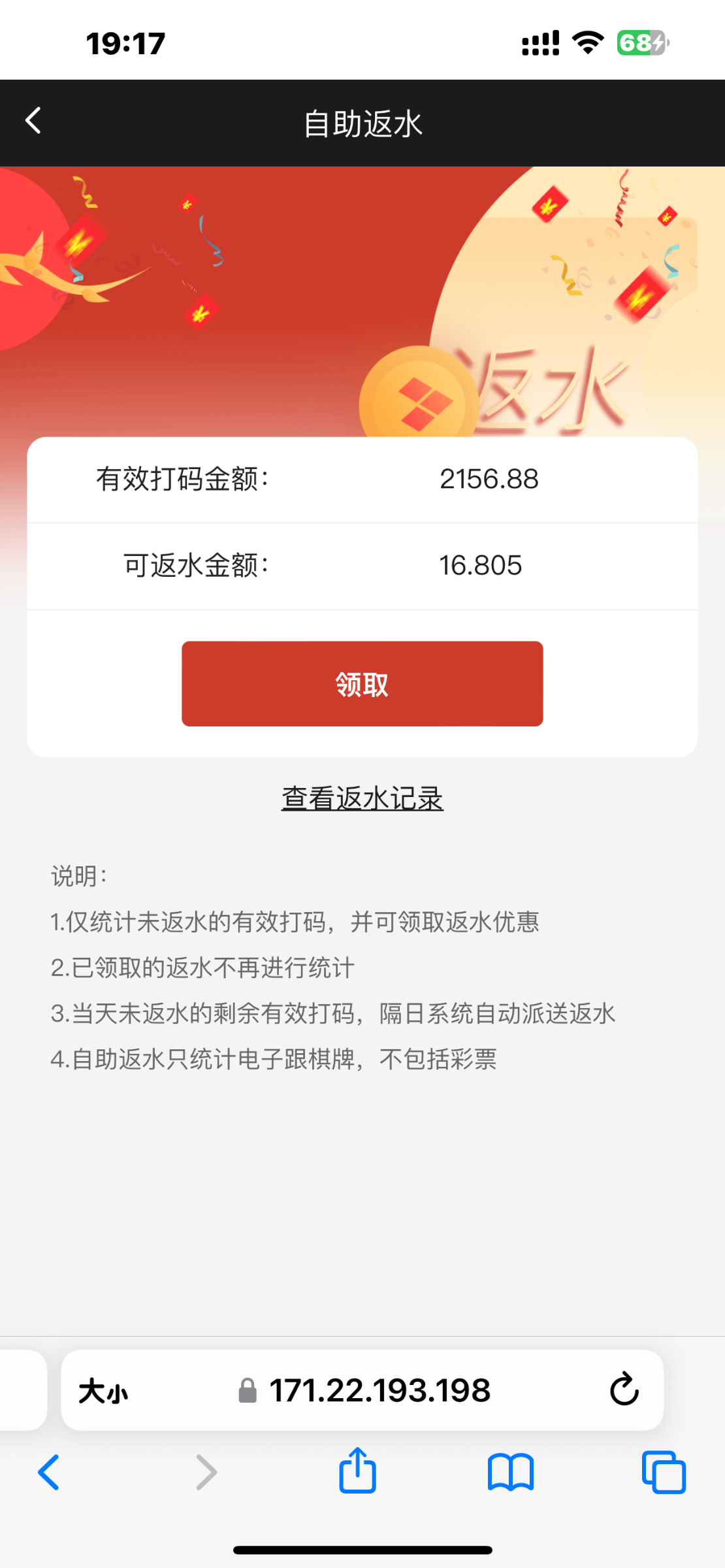Tap the red 领取 button

tap(362, 684)
